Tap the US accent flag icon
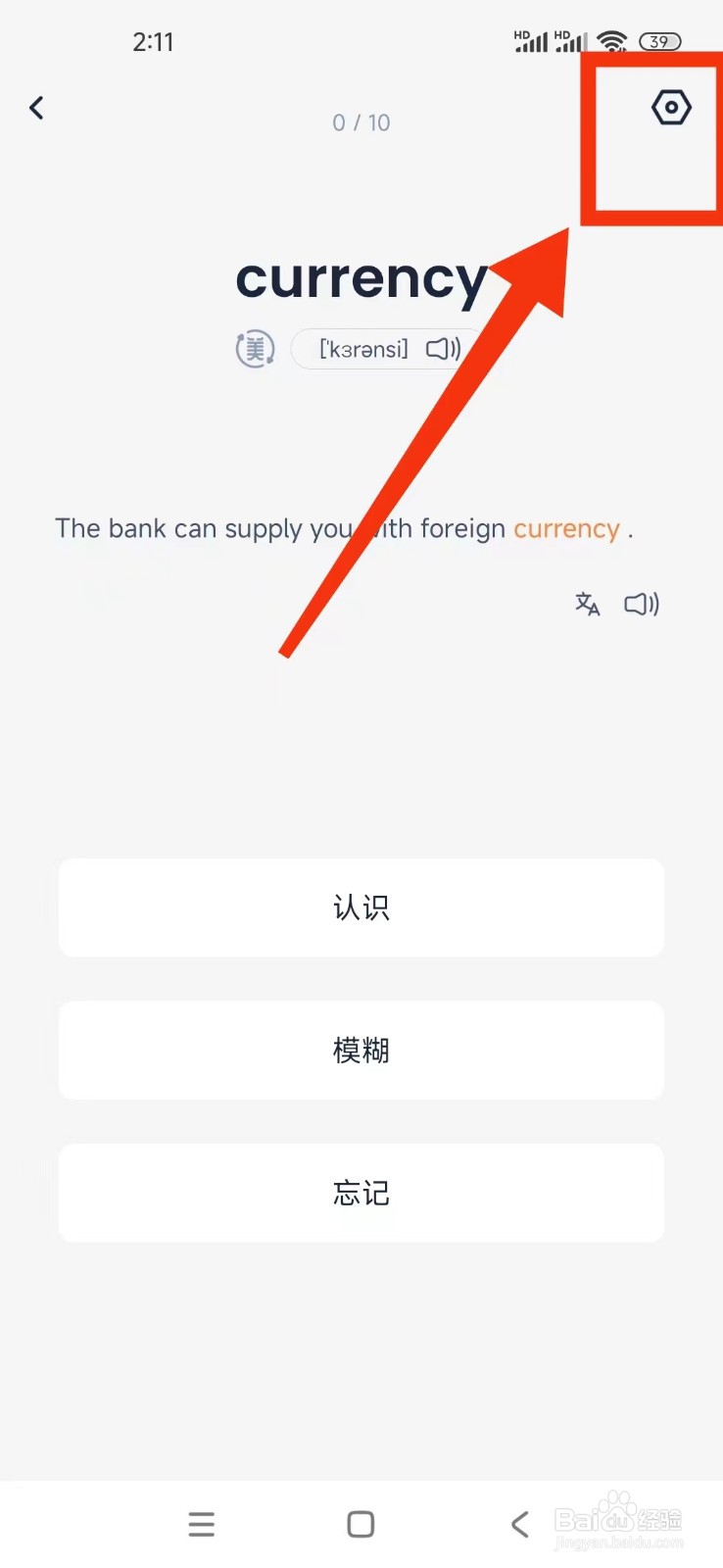The image size is (723, 1568). coord(254,349)
